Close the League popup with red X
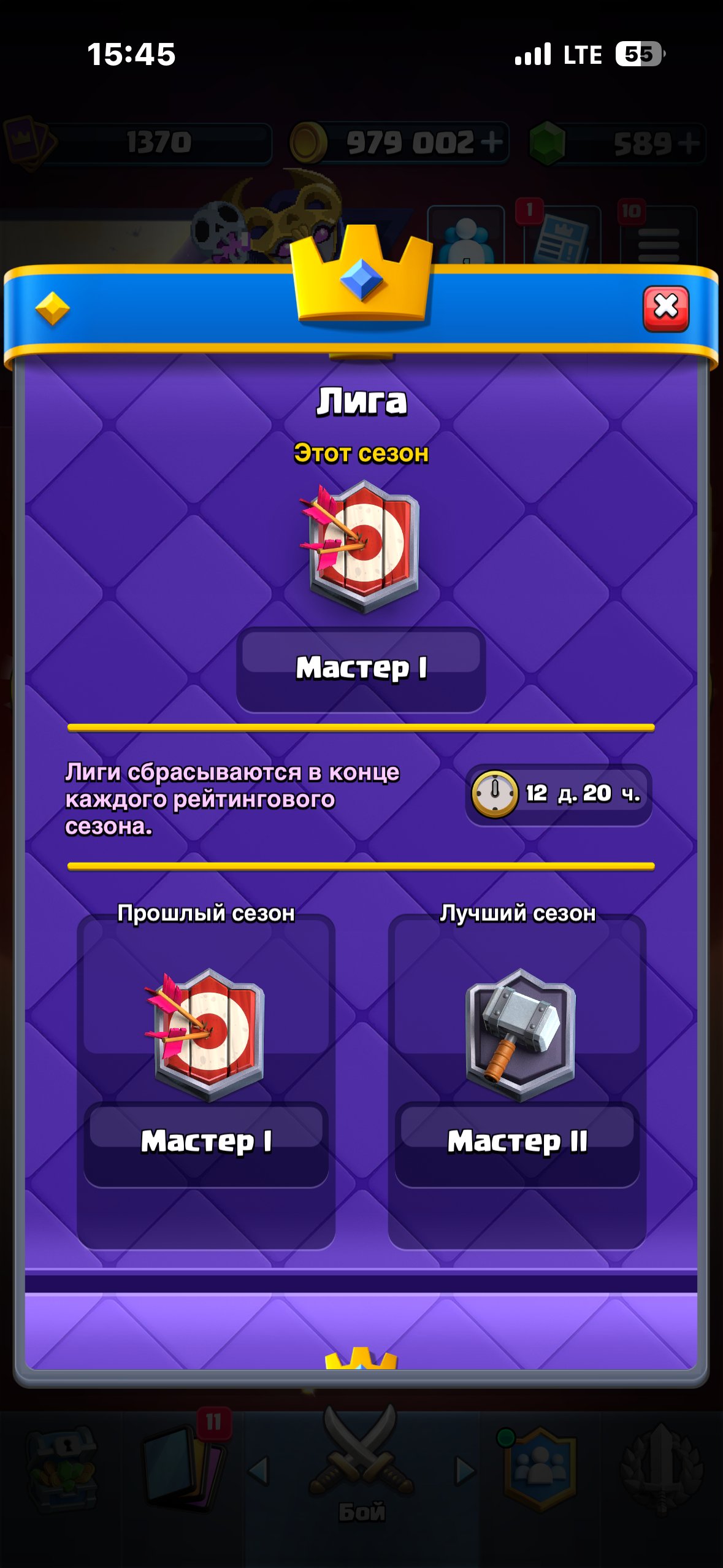 tap(666, 309)
